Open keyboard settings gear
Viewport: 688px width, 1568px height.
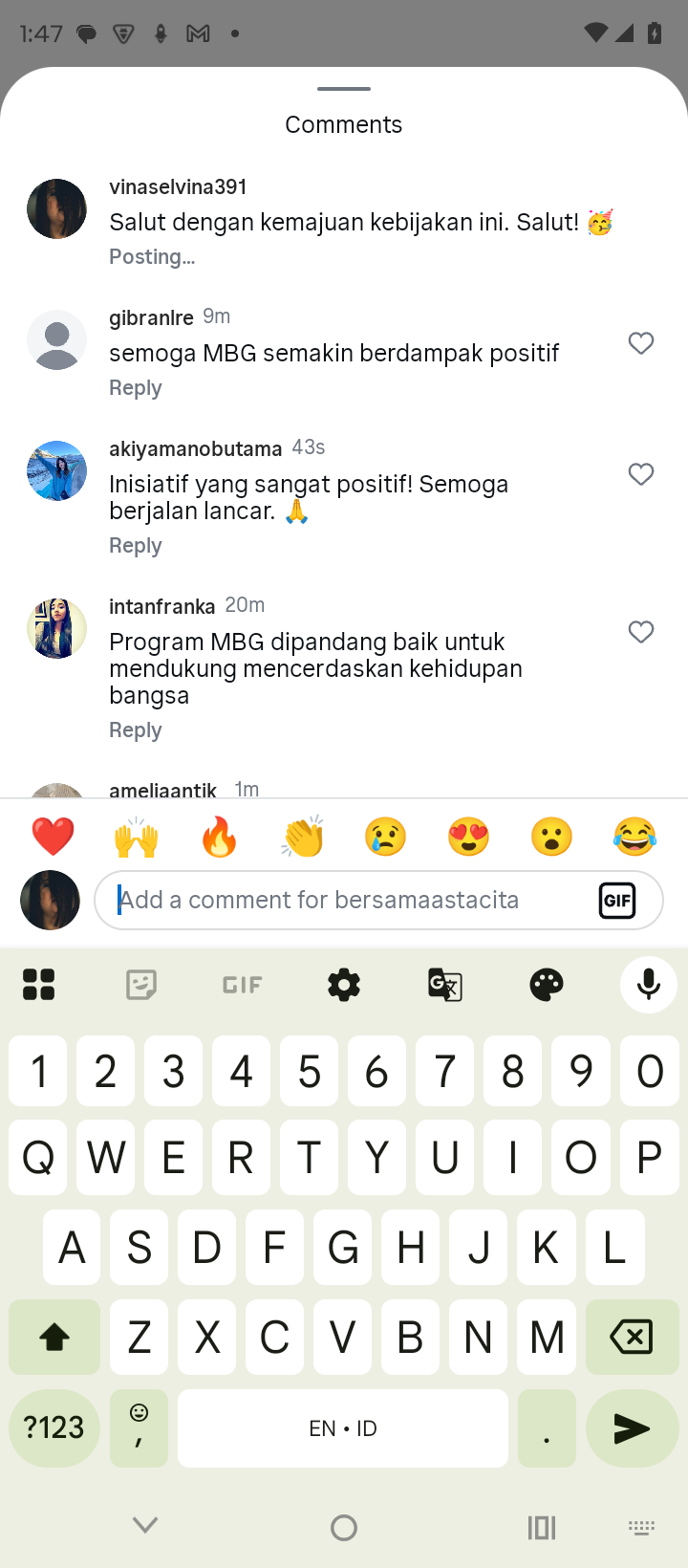[x=344, y=985]
